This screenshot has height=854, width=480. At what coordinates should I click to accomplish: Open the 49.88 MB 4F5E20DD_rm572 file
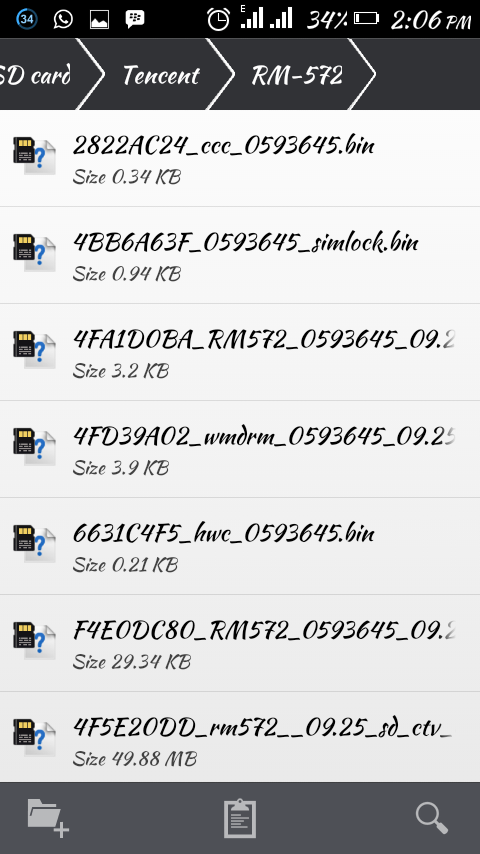coord(240,737)
